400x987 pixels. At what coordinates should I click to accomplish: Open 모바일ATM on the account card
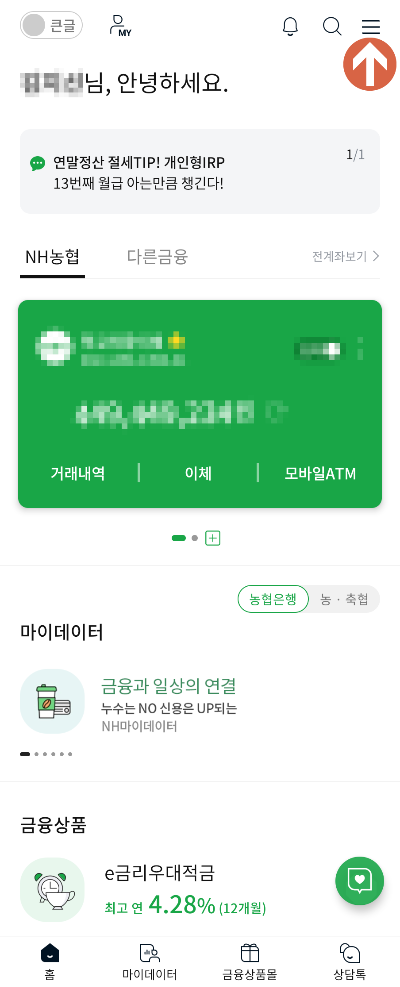tap(320, 474)
